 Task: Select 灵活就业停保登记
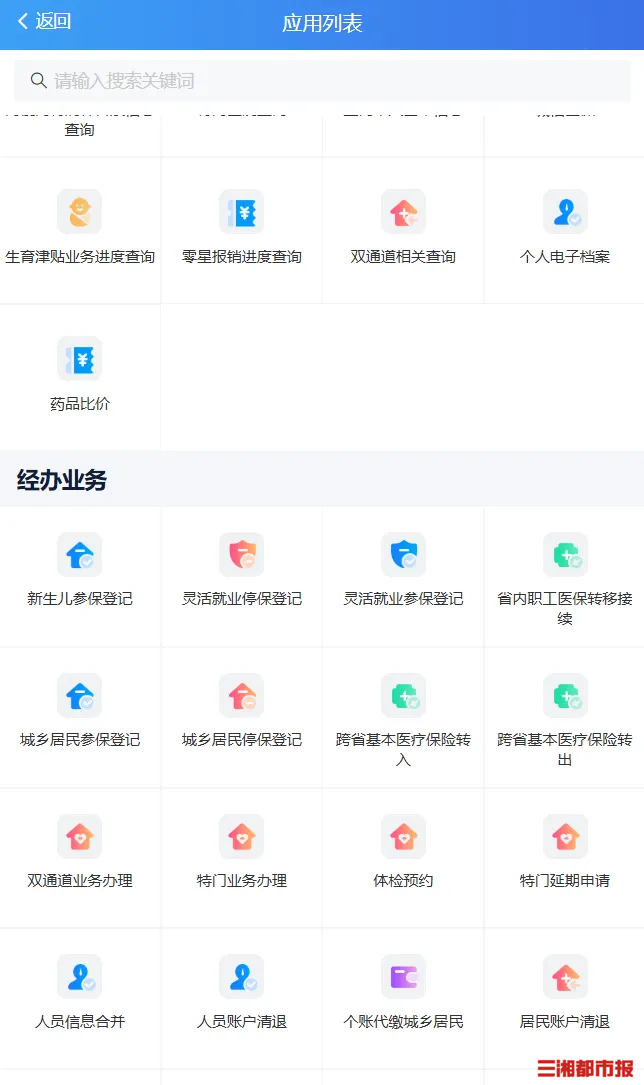pos(241,572)
